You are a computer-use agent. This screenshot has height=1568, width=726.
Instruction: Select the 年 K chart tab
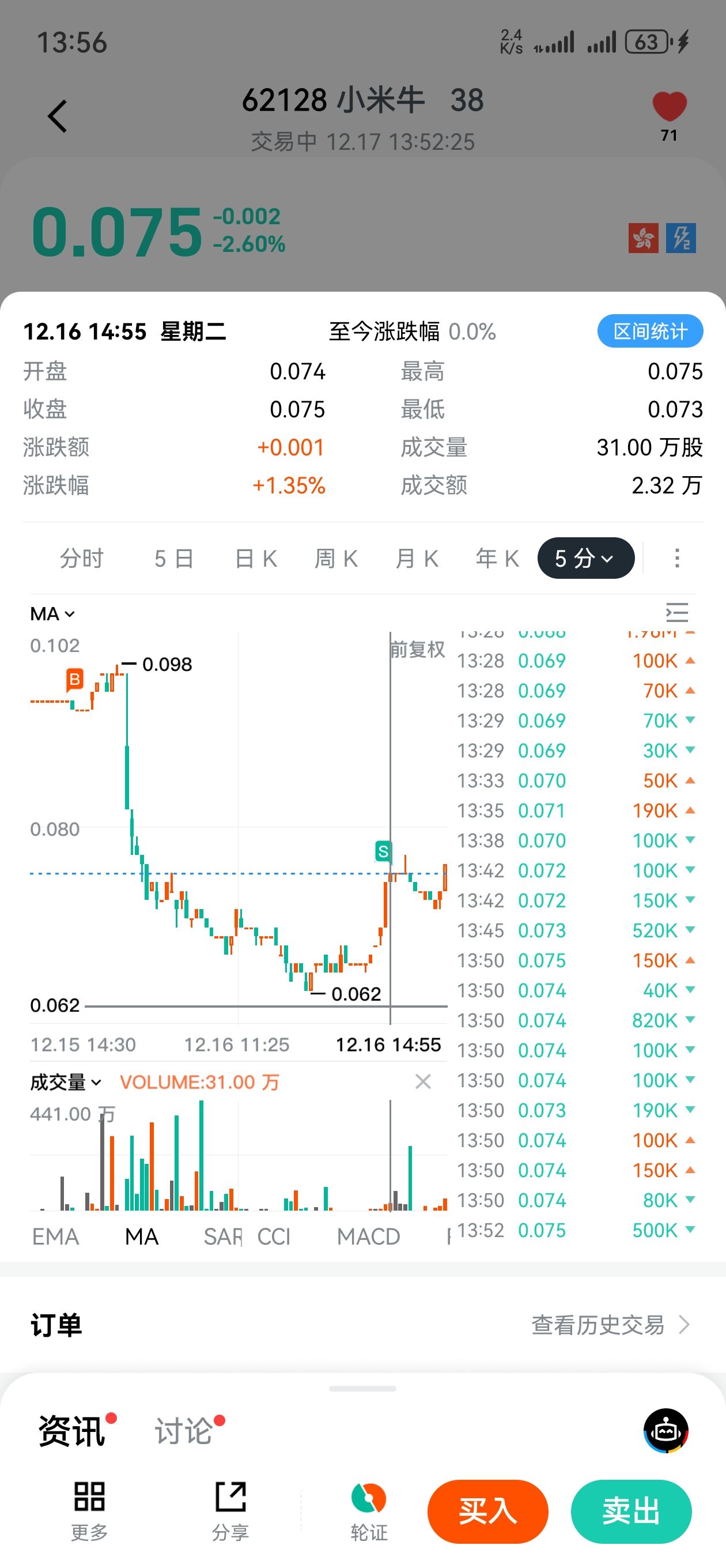click(497, 558)
